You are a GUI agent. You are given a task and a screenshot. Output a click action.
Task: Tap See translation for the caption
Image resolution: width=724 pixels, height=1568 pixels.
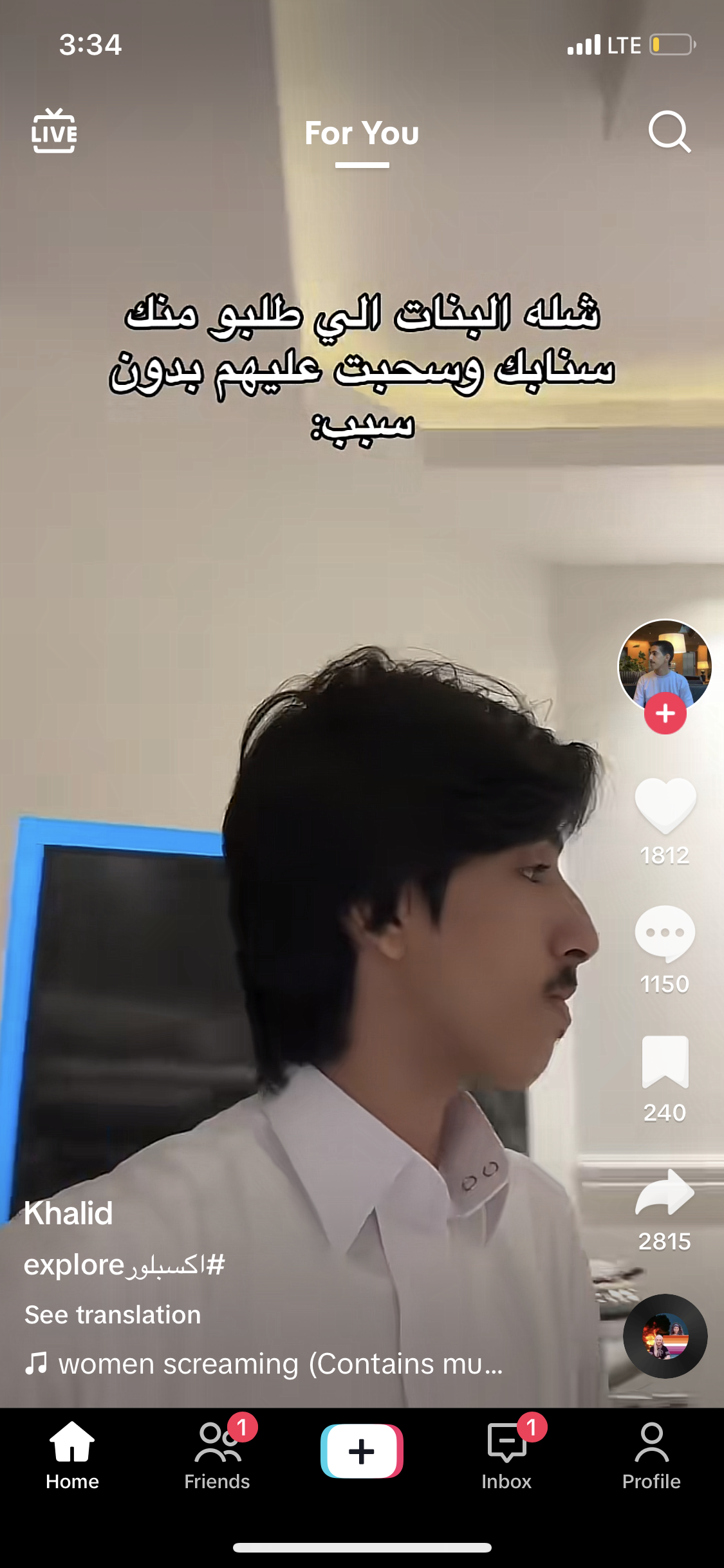(113, 1314)
